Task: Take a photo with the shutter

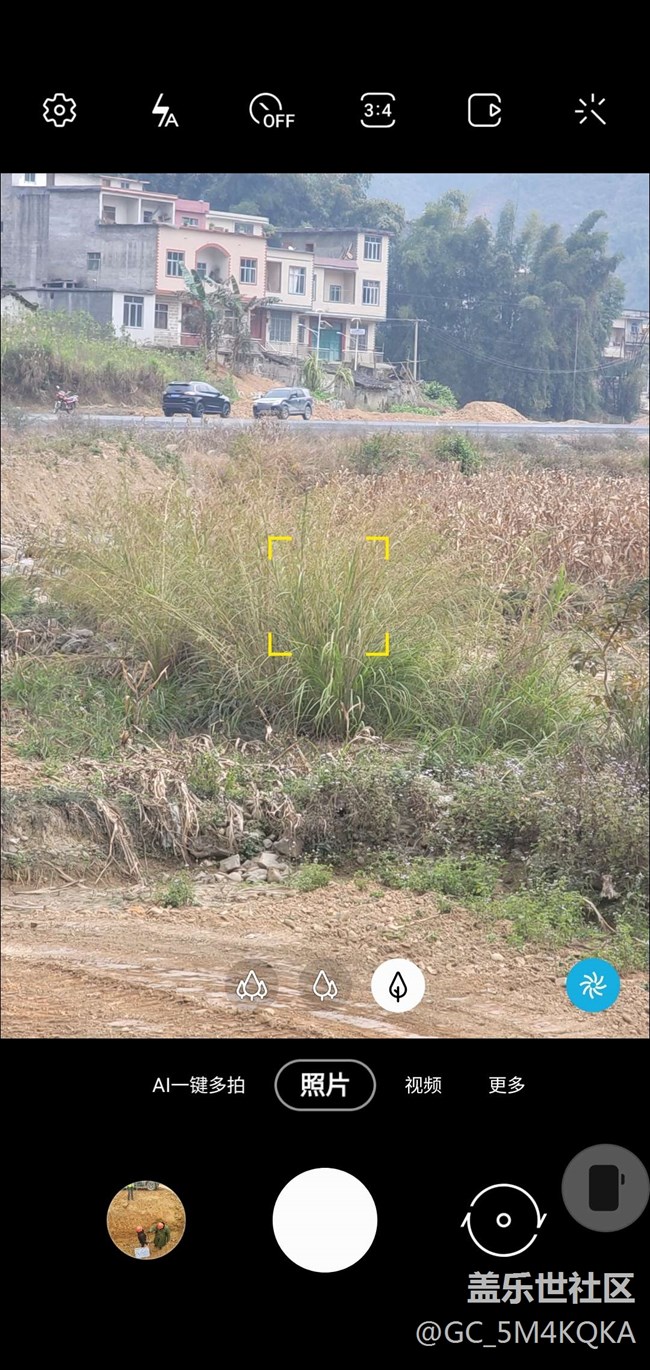Action: [325, 1220]
